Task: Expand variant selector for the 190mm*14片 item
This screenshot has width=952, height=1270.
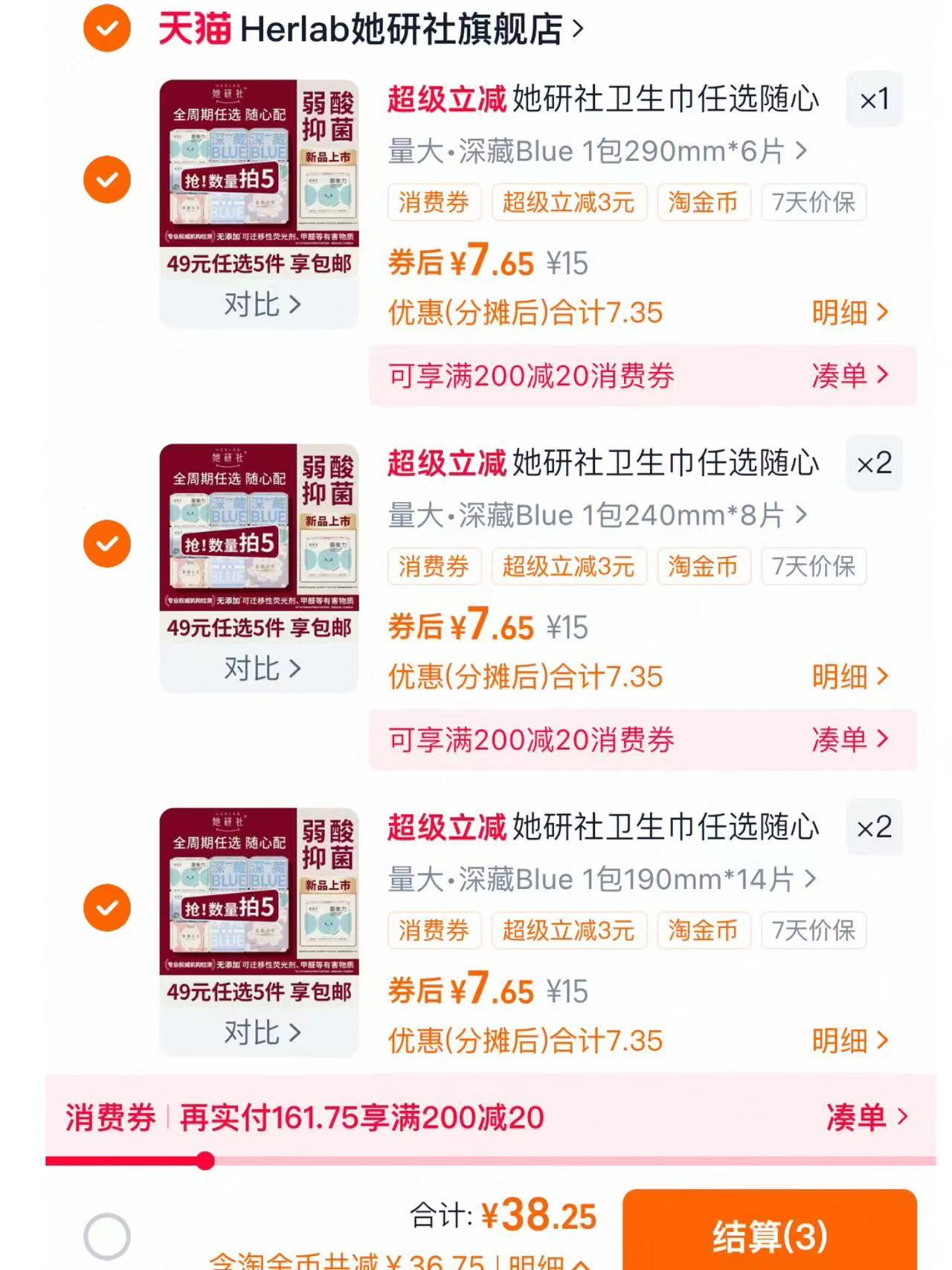Action: point(595,879)
